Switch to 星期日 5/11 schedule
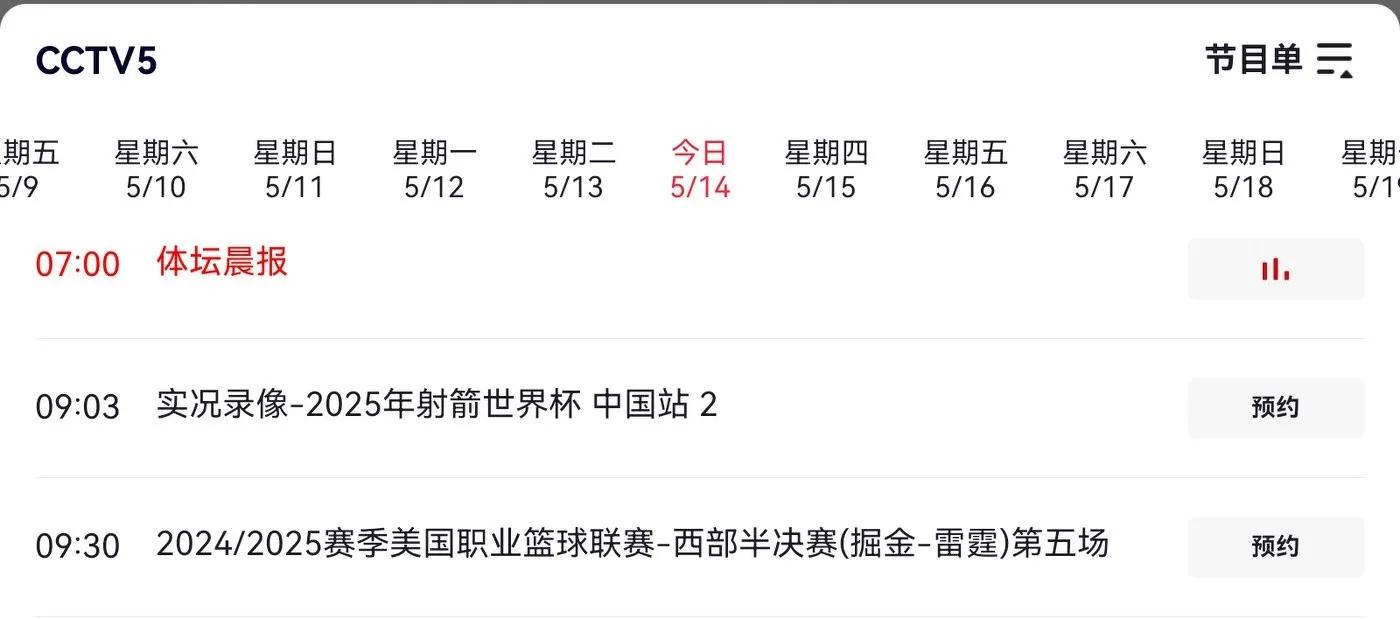 pyautogui.click(x=295, y=170)
